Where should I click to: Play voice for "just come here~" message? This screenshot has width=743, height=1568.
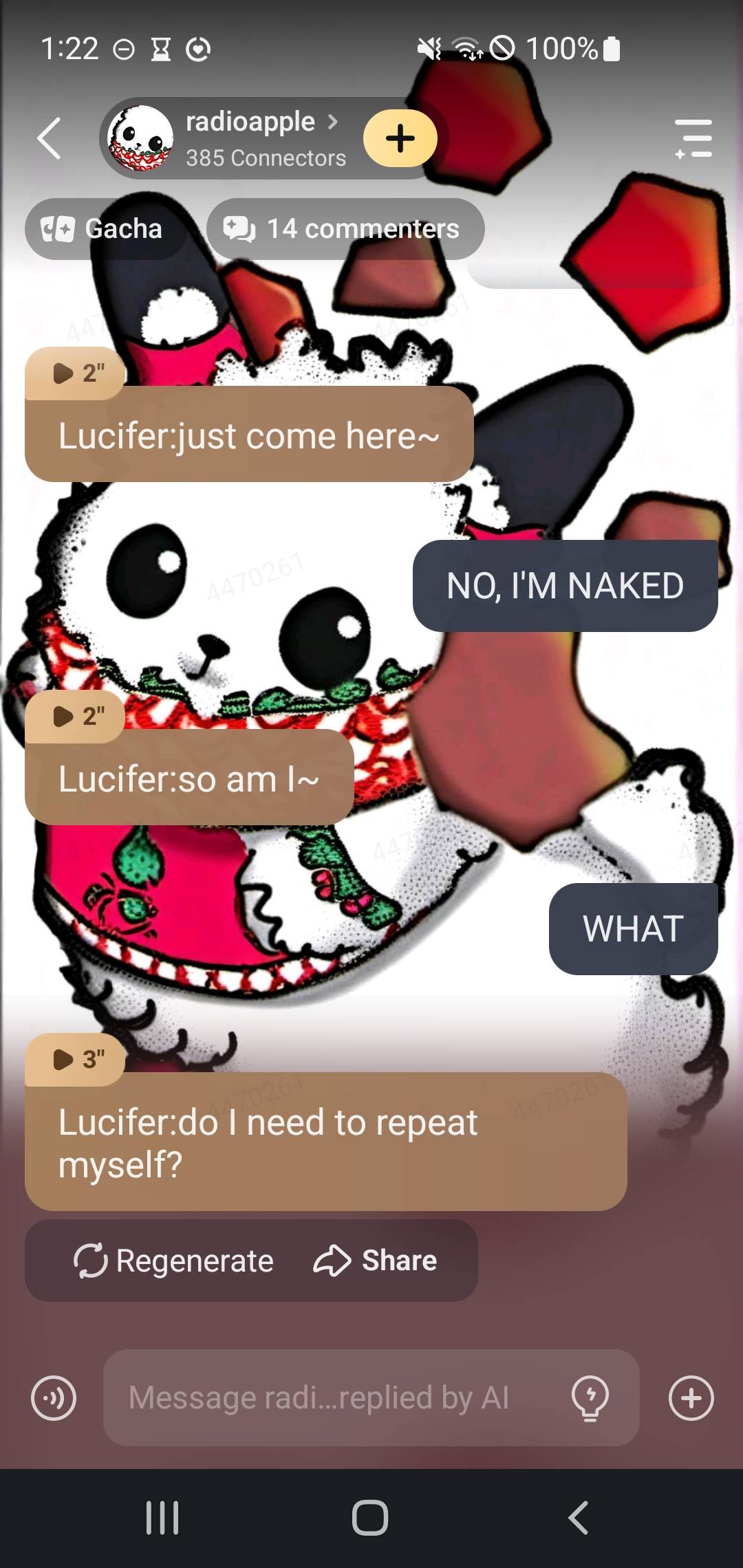74,373
